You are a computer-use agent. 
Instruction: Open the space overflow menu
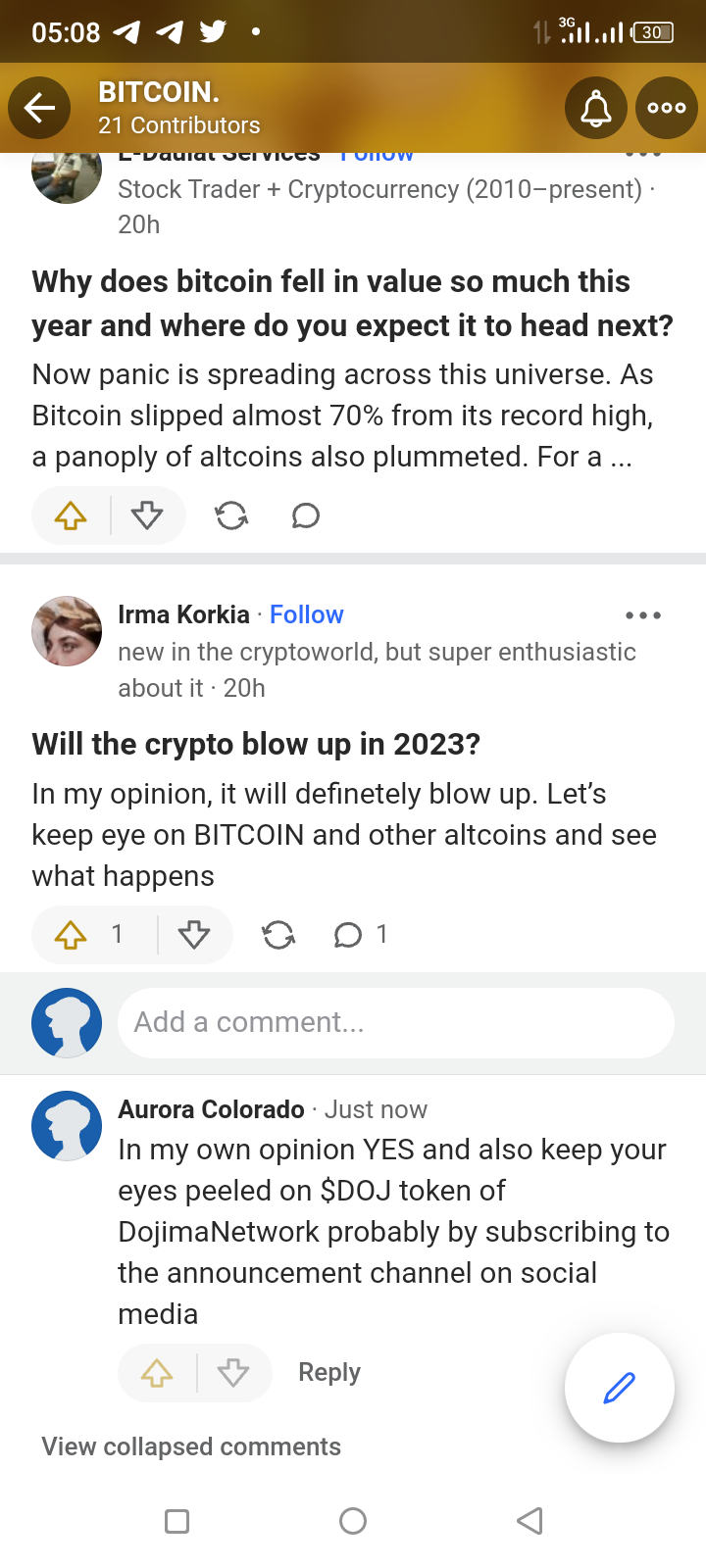click(x=667, y=108)
